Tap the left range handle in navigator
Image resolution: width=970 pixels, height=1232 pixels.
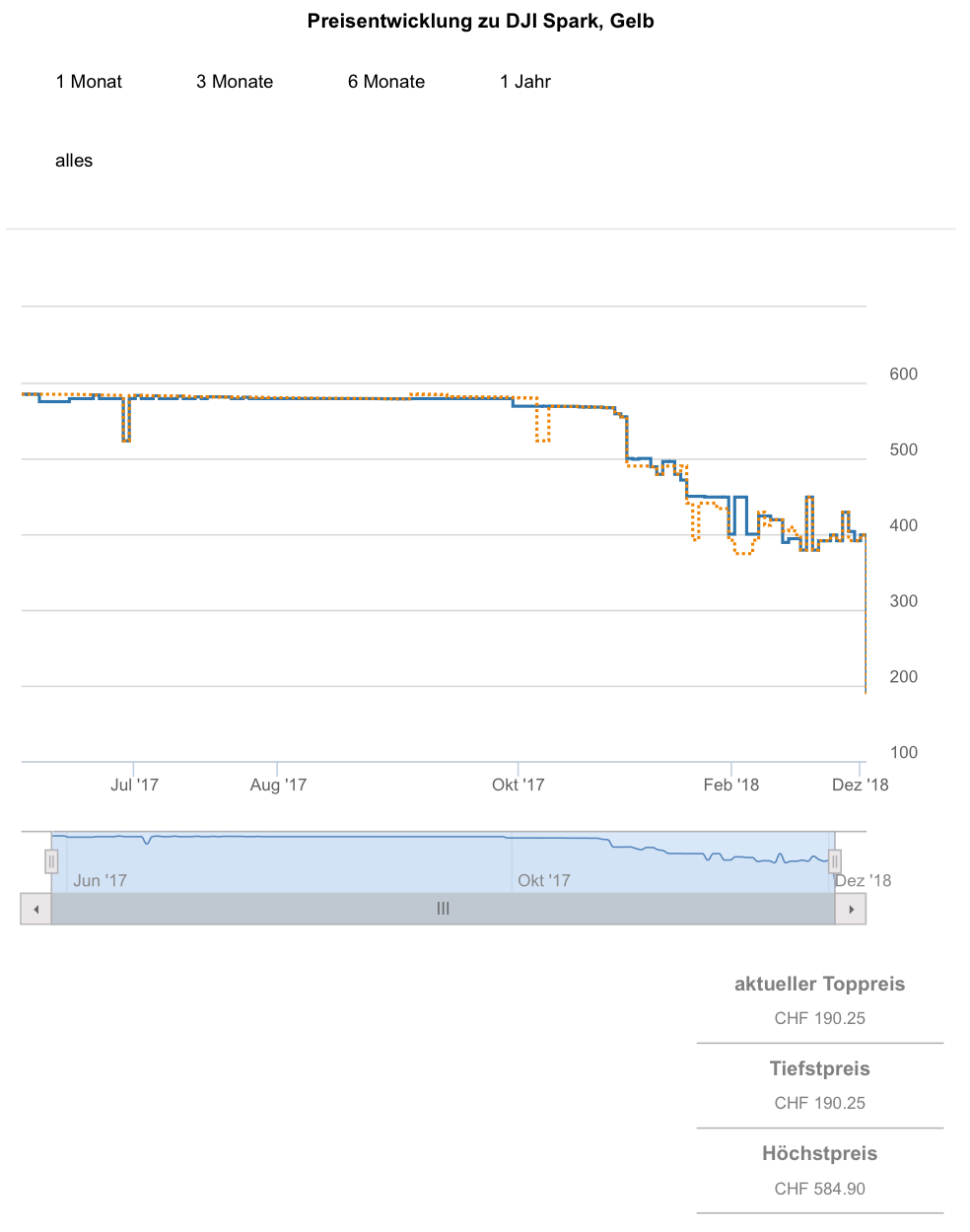[52, 861]
